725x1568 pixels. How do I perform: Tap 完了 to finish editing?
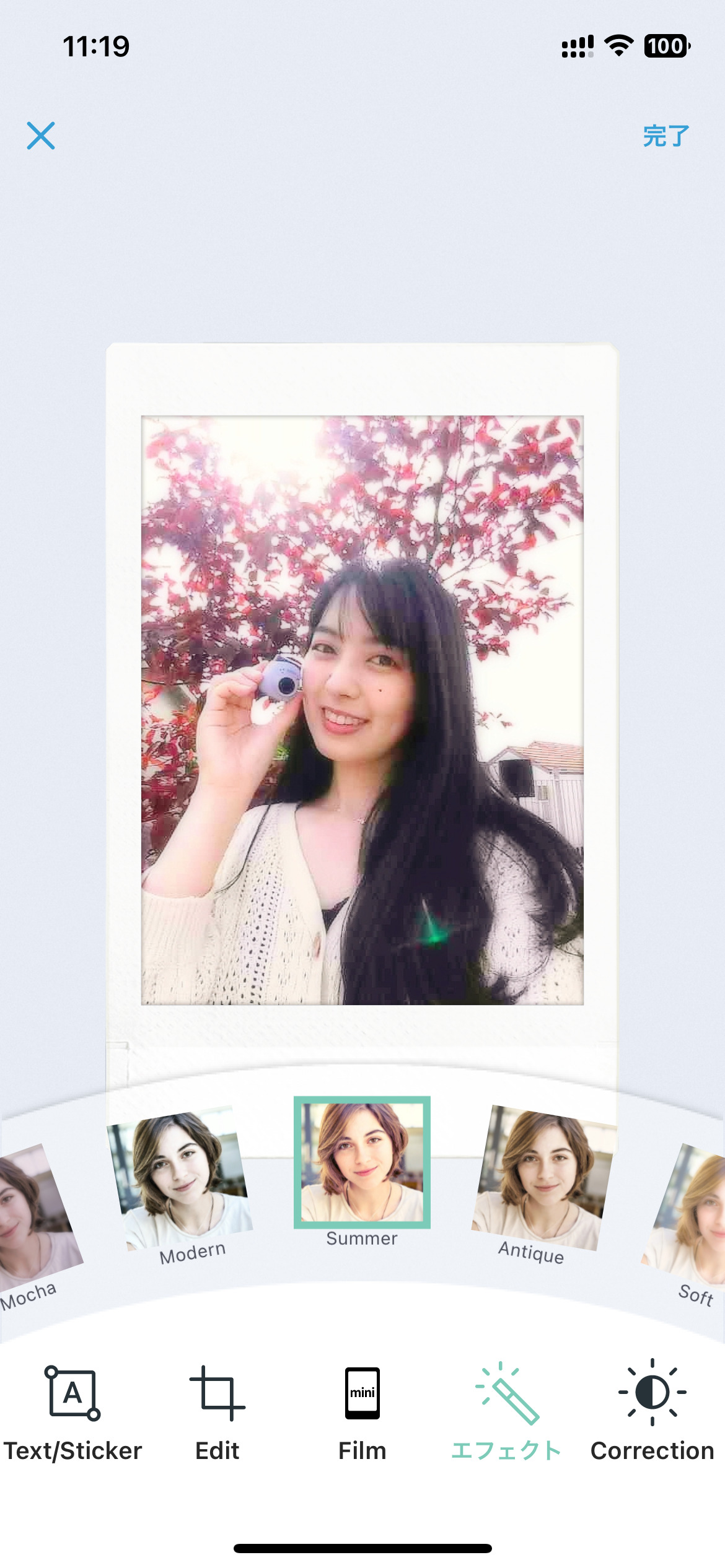pyautogui.click(x=666, y=136)
